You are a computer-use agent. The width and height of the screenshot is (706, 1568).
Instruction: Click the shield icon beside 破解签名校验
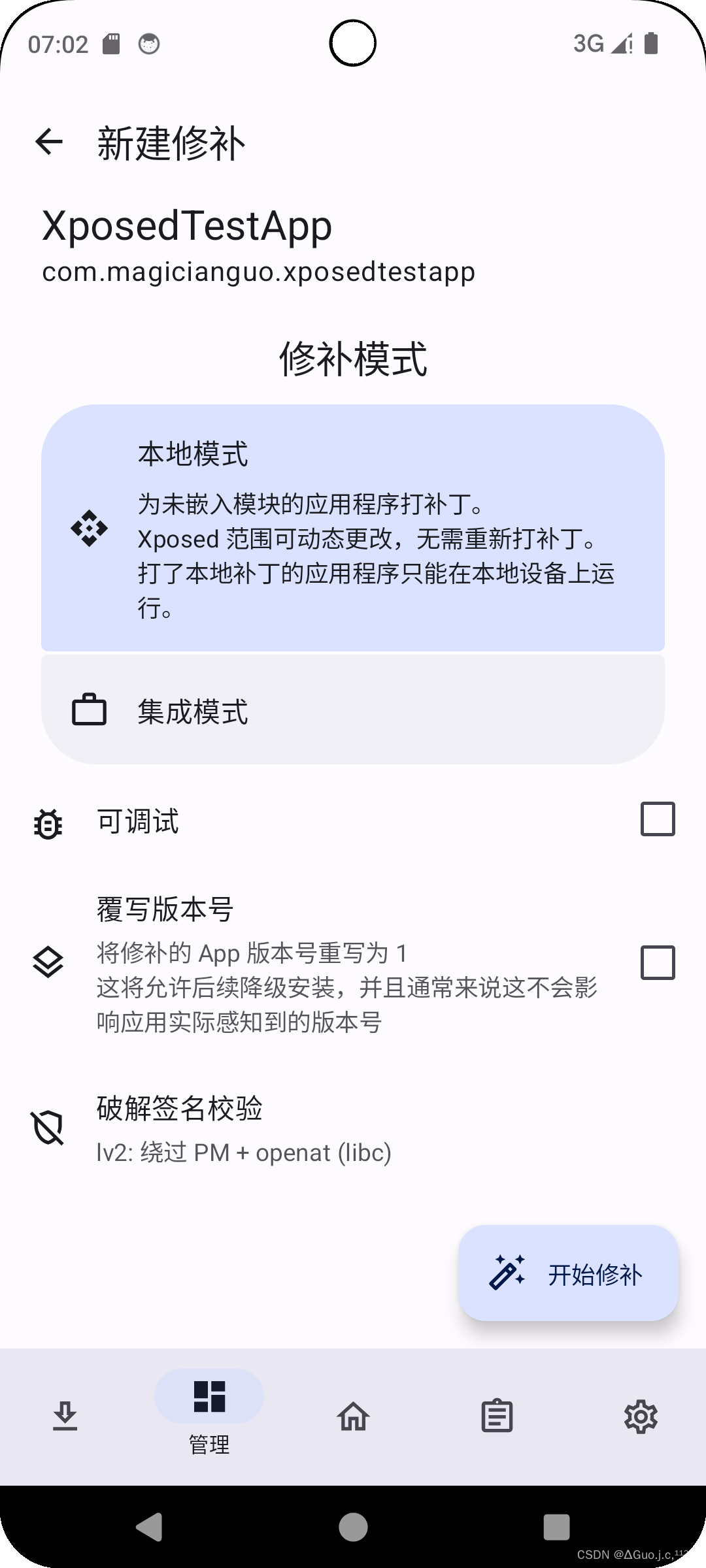coord(46,1127)
